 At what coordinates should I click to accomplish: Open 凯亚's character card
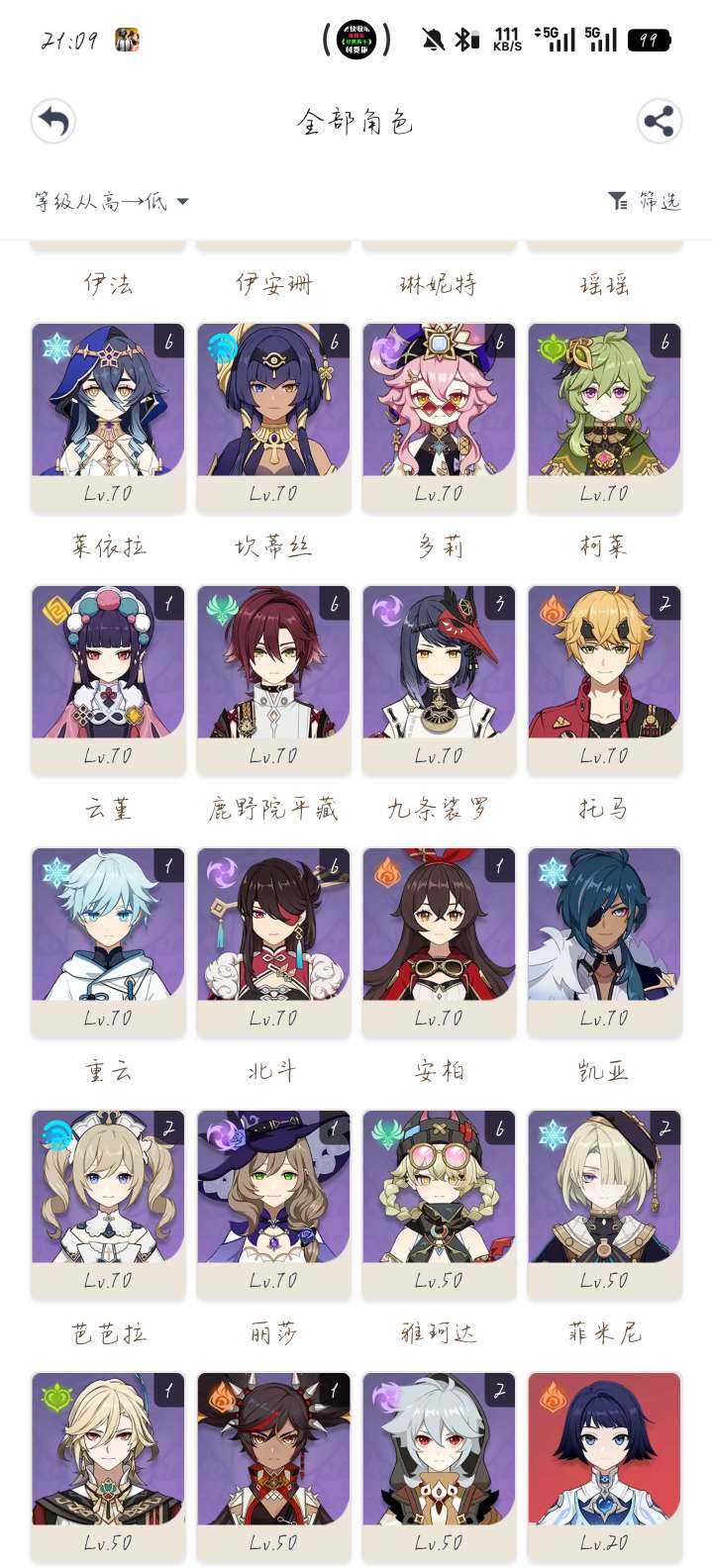(x=604, y=941)
